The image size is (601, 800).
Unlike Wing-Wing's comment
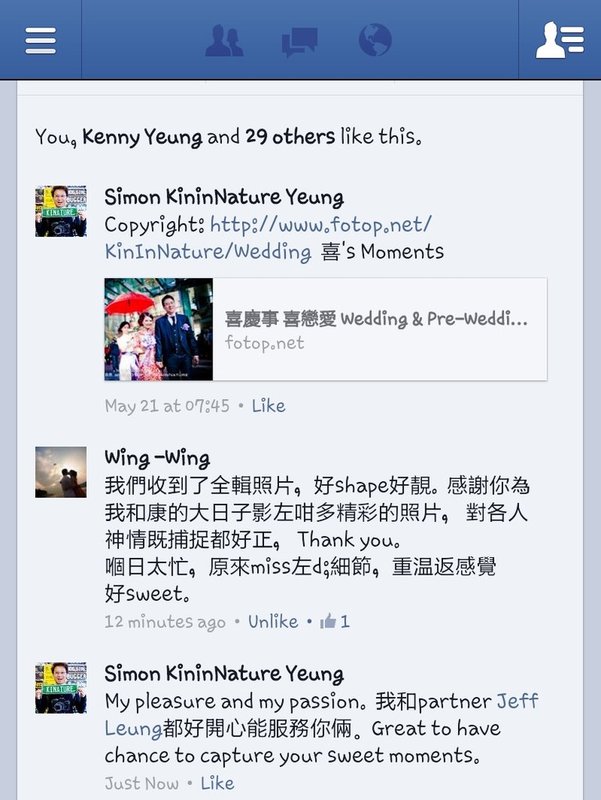coord(273,622)
